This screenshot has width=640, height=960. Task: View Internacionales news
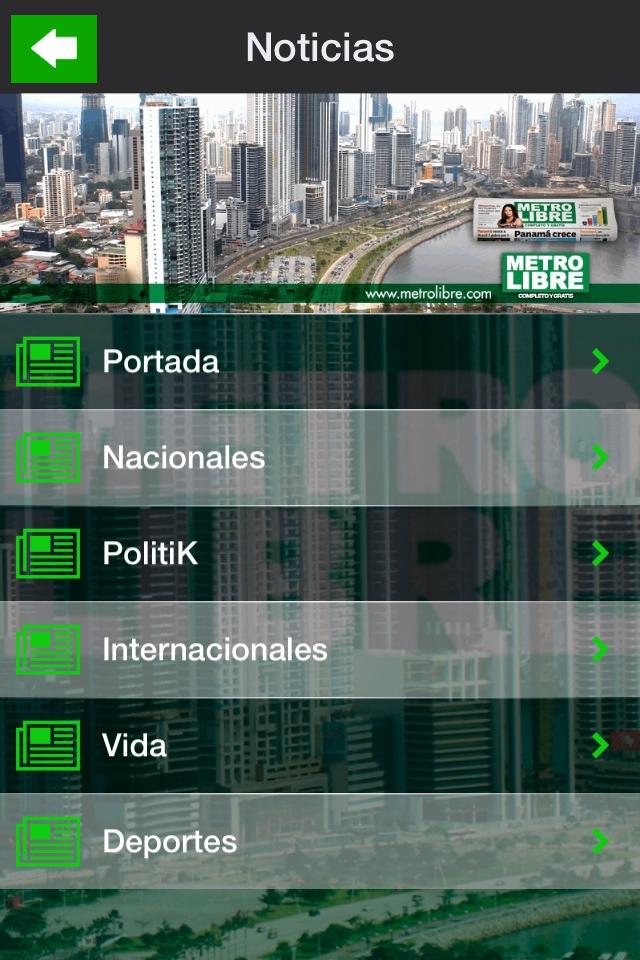(320, 649)
